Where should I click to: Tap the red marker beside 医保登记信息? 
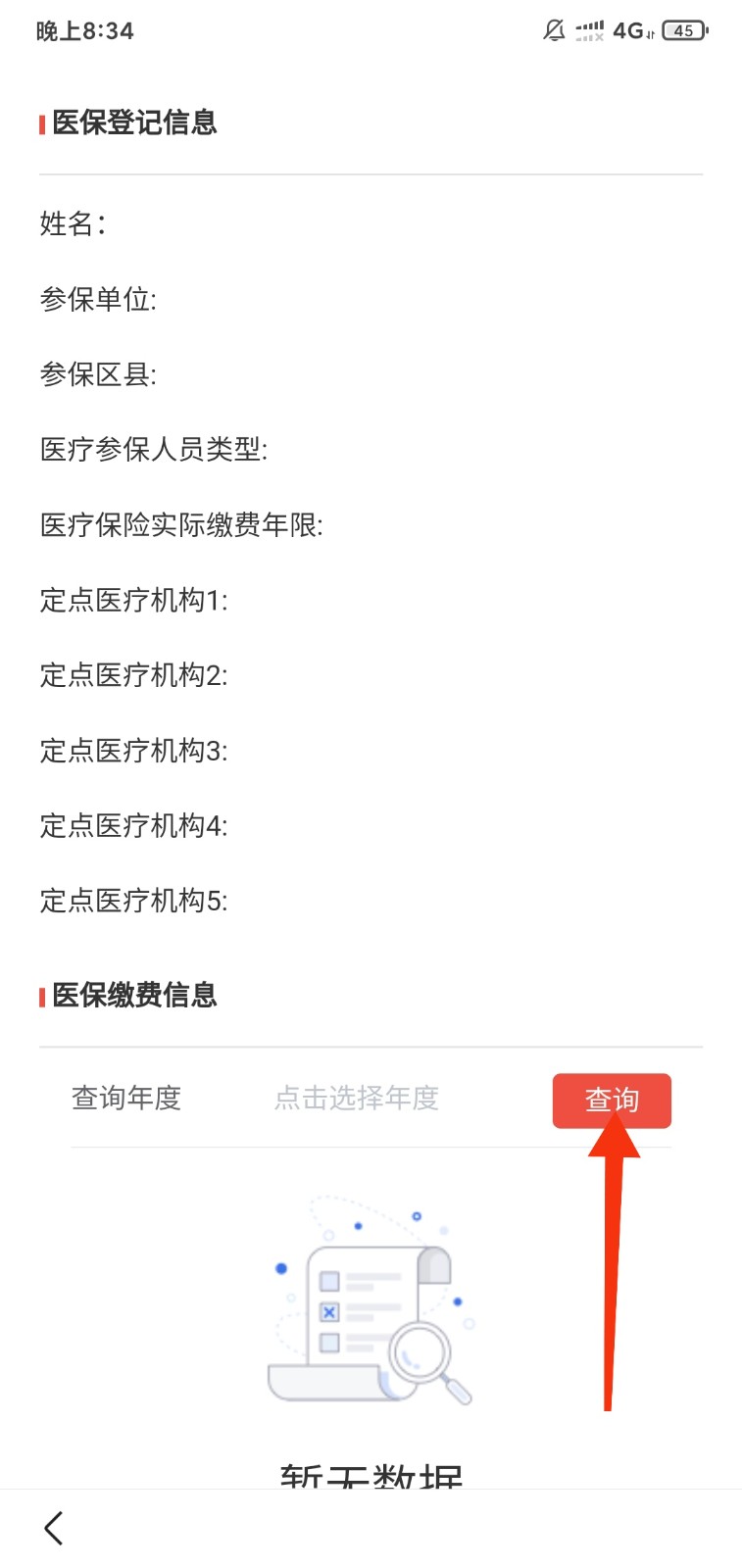(x=41, y=123)
